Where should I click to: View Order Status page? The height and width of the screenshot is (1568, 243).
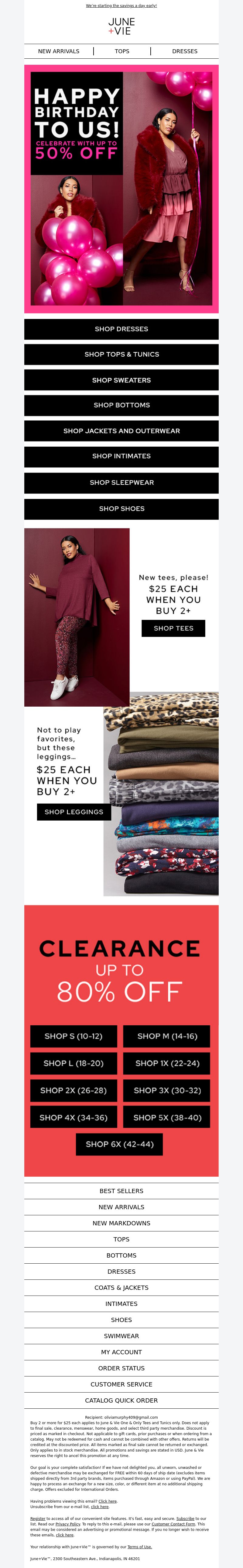(x=122, y=1368)
